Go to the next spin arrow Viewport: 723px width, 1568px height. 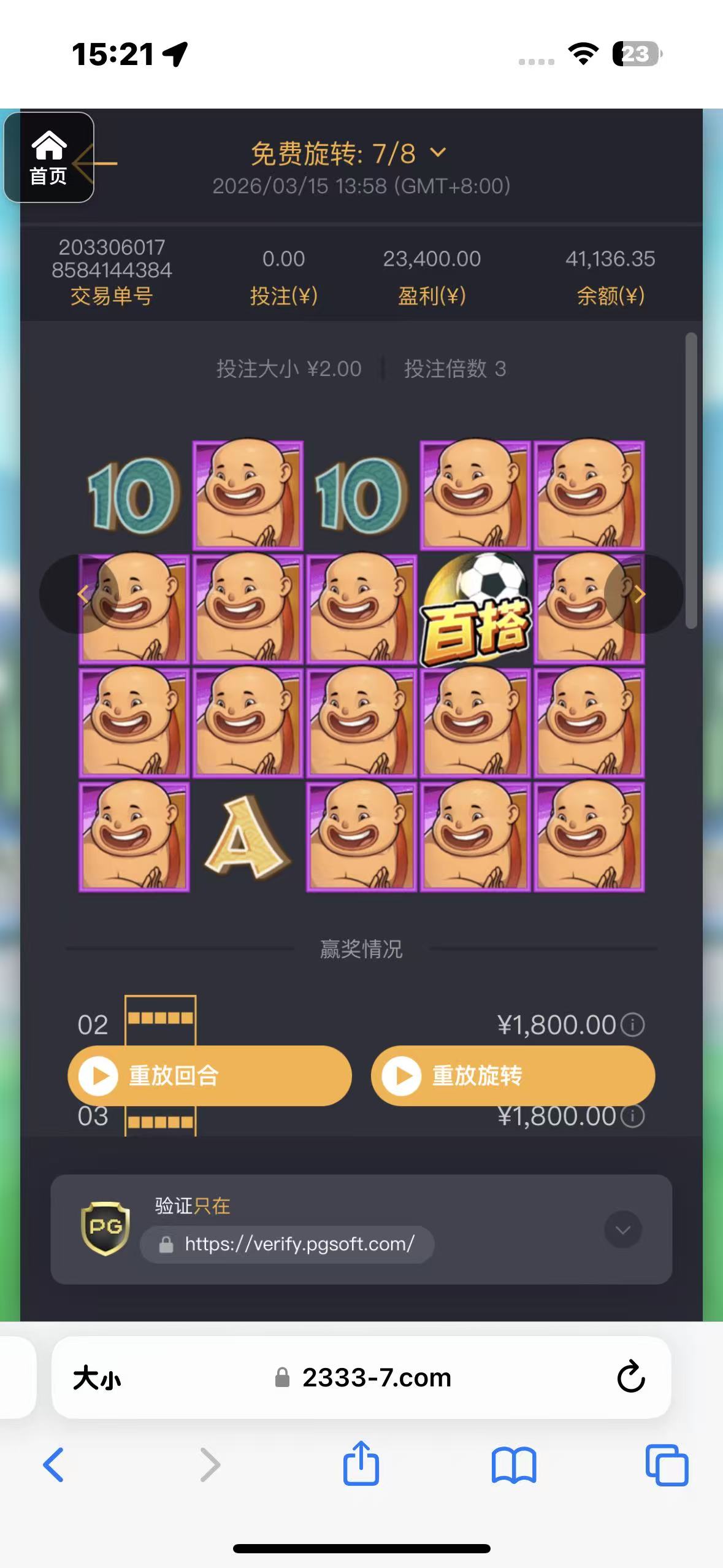pos(640,594)
